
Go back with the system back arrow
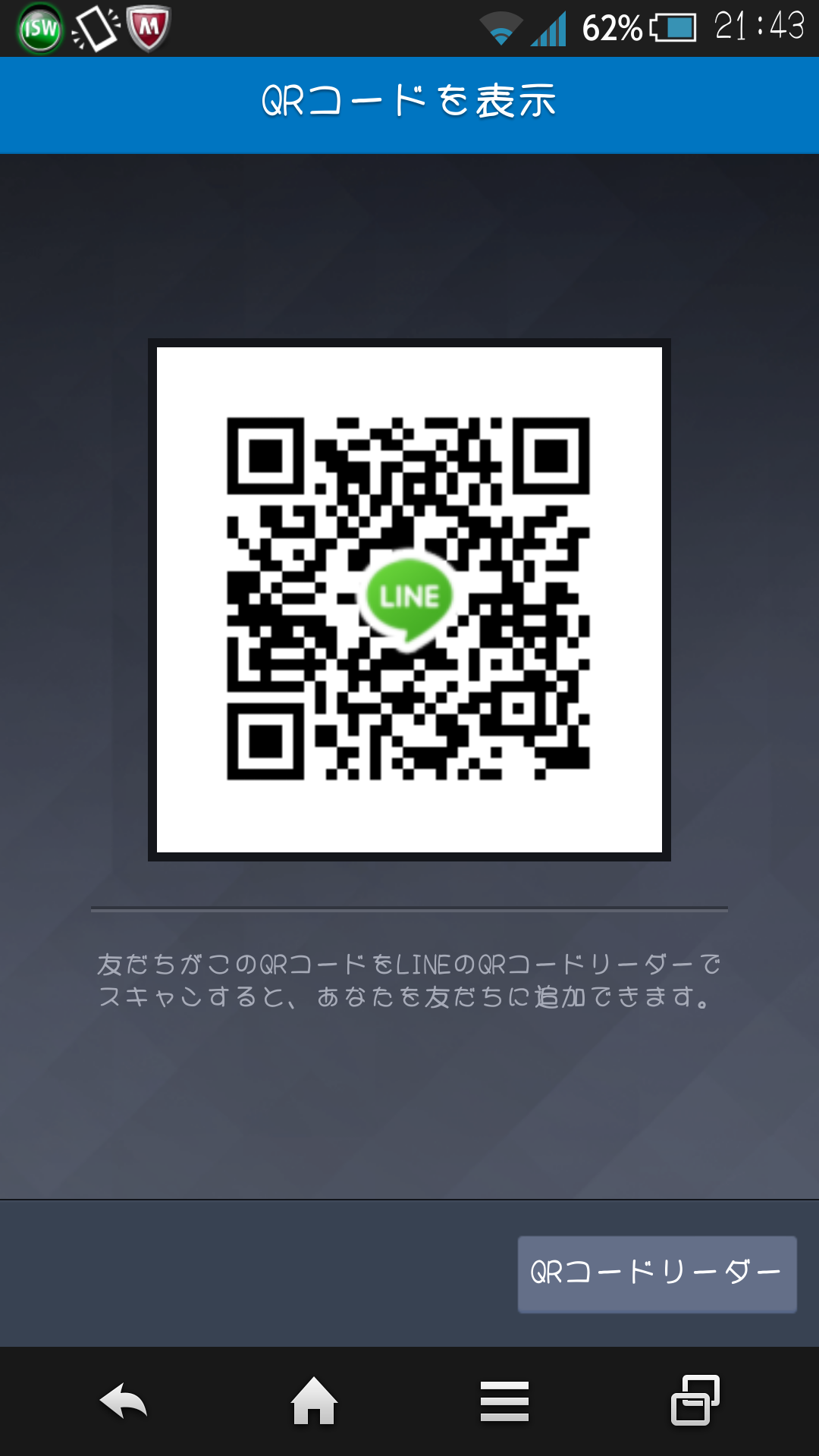[x=124, y=1401]
